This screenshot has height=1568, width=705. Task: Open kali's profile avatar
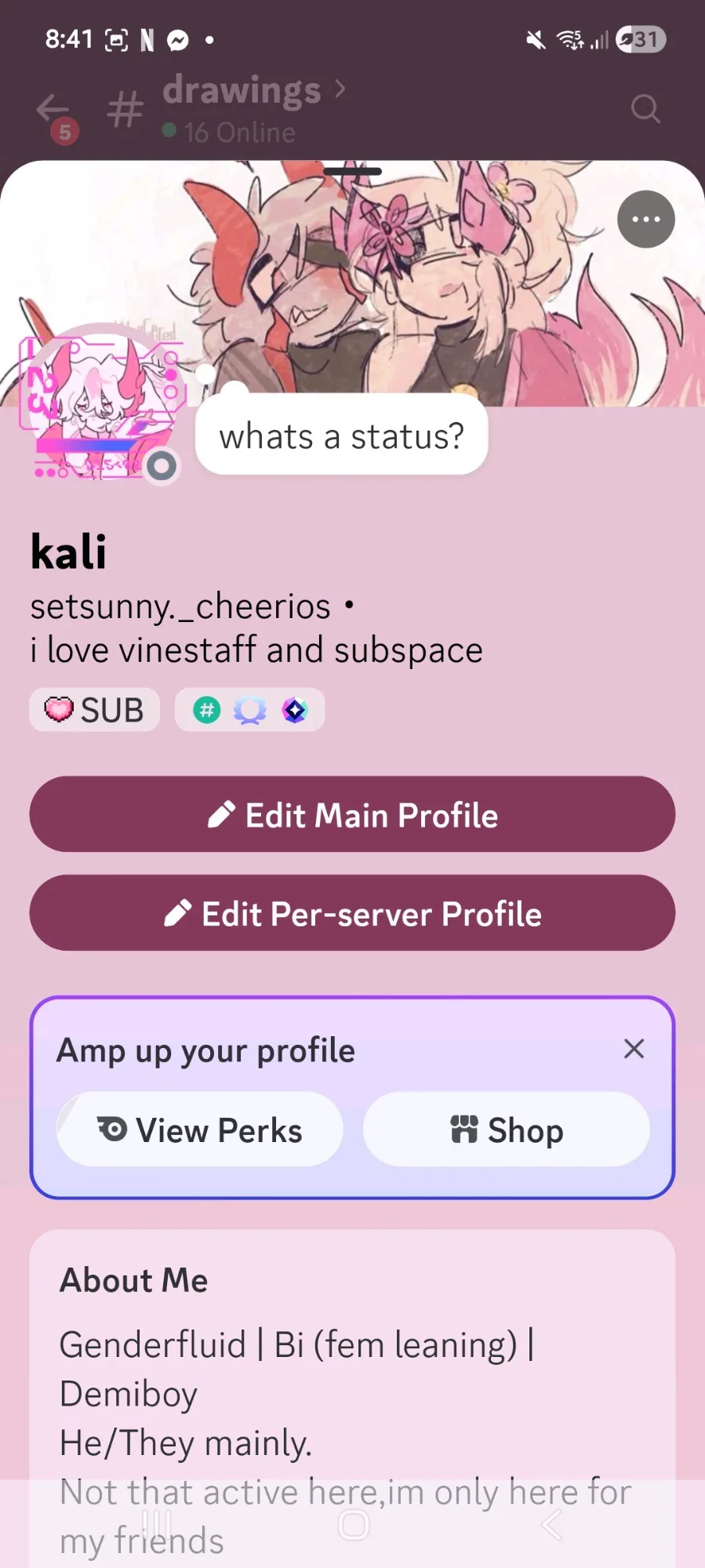point(100,406)
